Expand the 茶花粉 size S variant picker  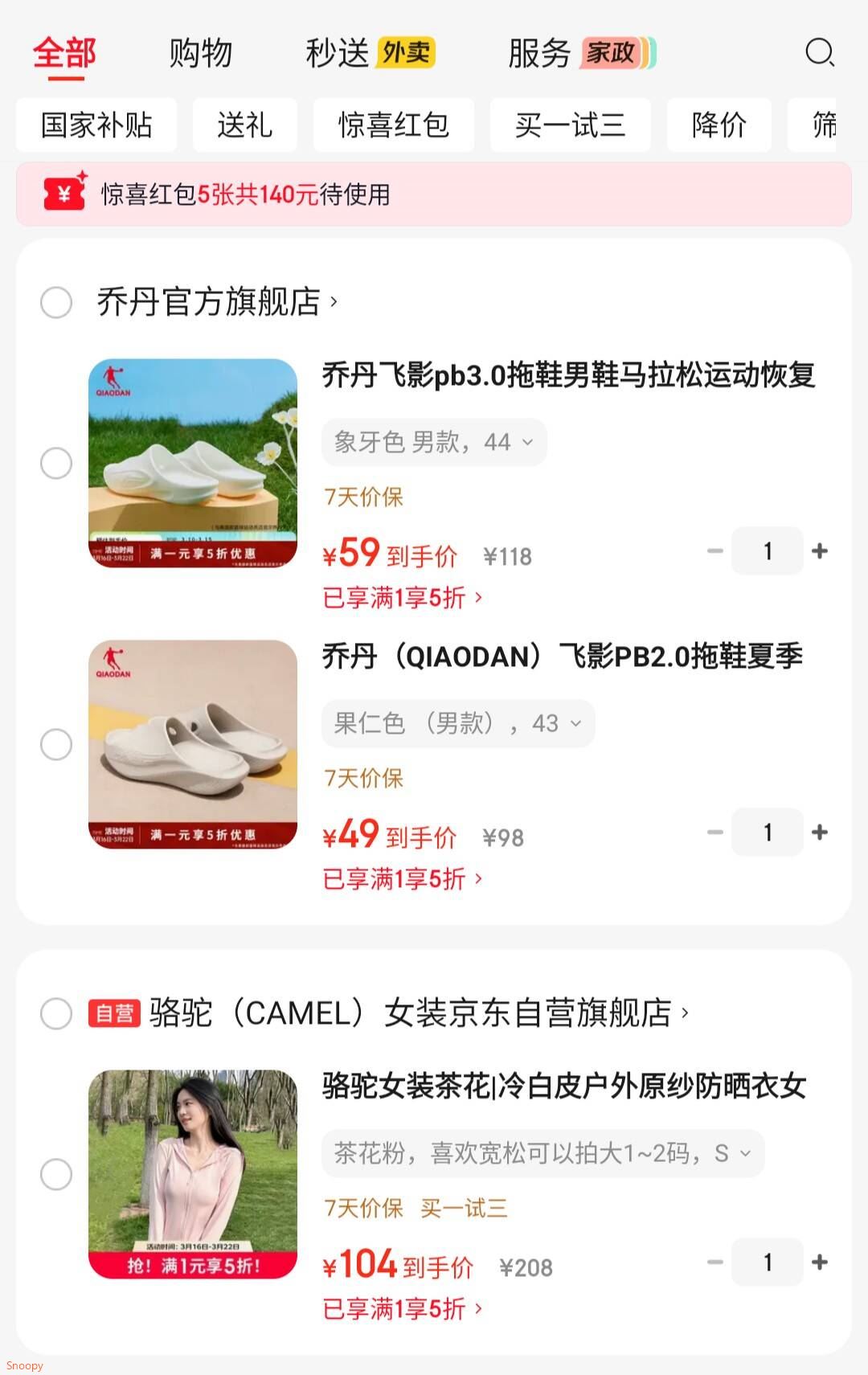tap(542, 1152)
